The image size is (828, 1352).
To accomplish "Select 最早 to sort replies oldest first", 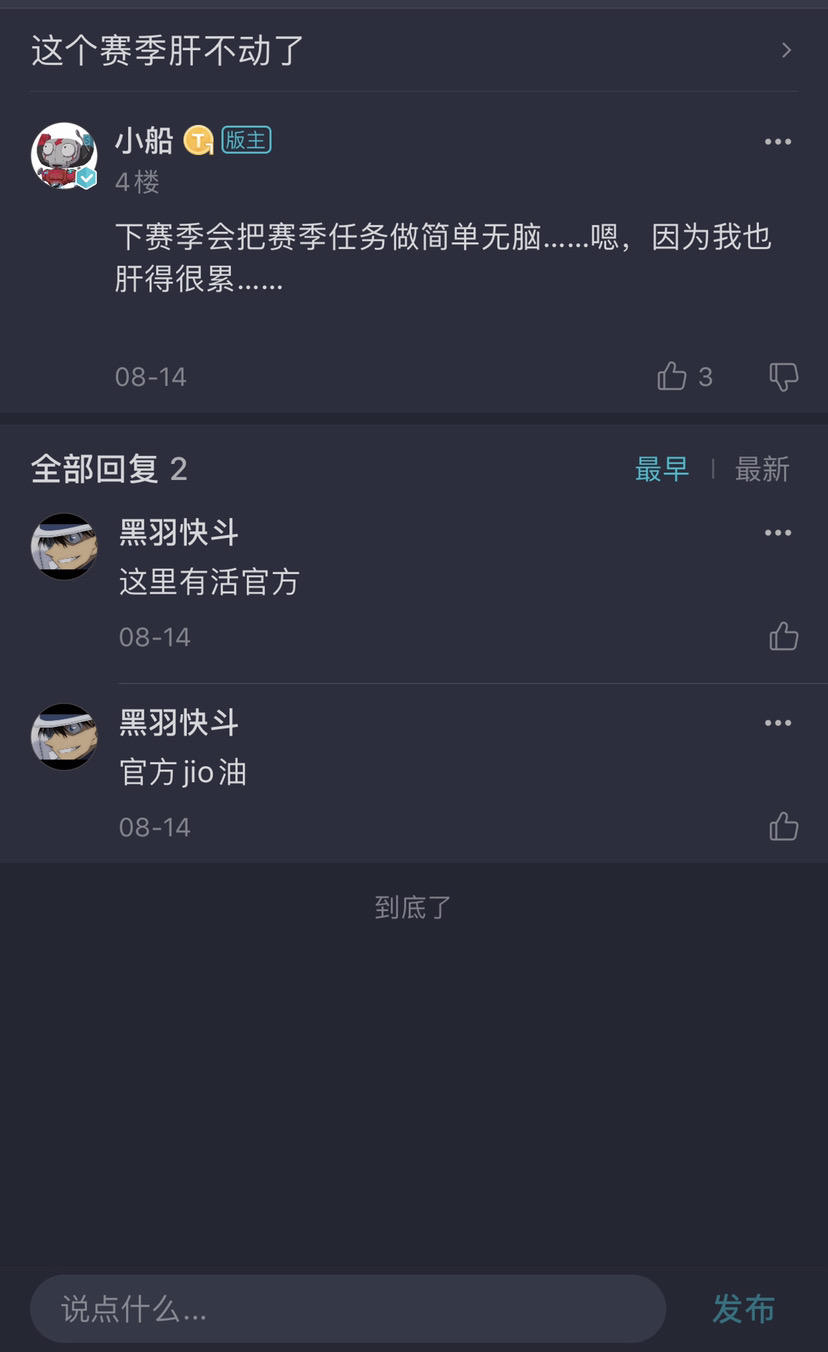I will click(x=663, y=469).
